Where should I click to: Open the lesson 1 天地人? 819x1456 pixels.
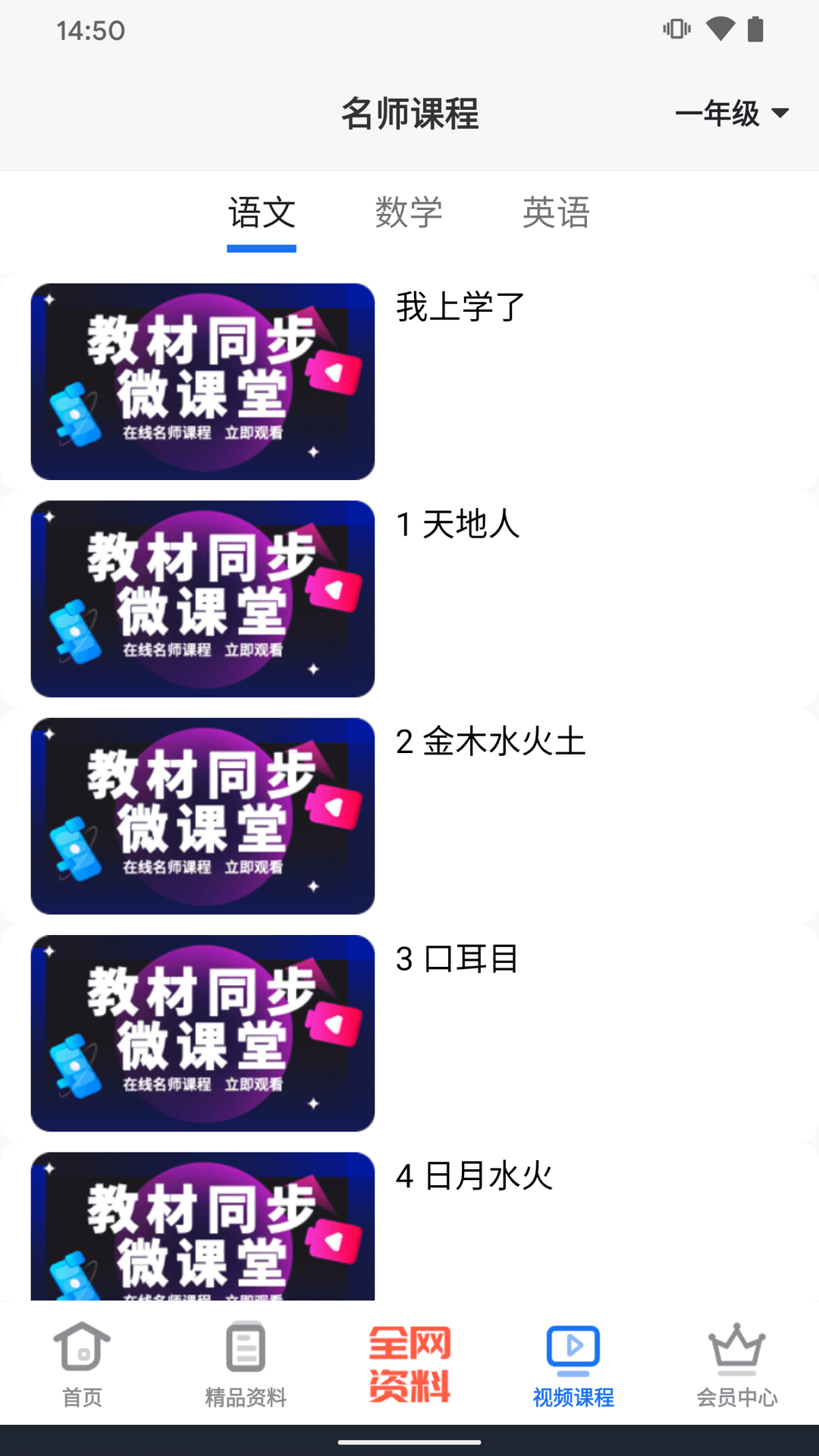pyautogui.click(x=409, y=598)
